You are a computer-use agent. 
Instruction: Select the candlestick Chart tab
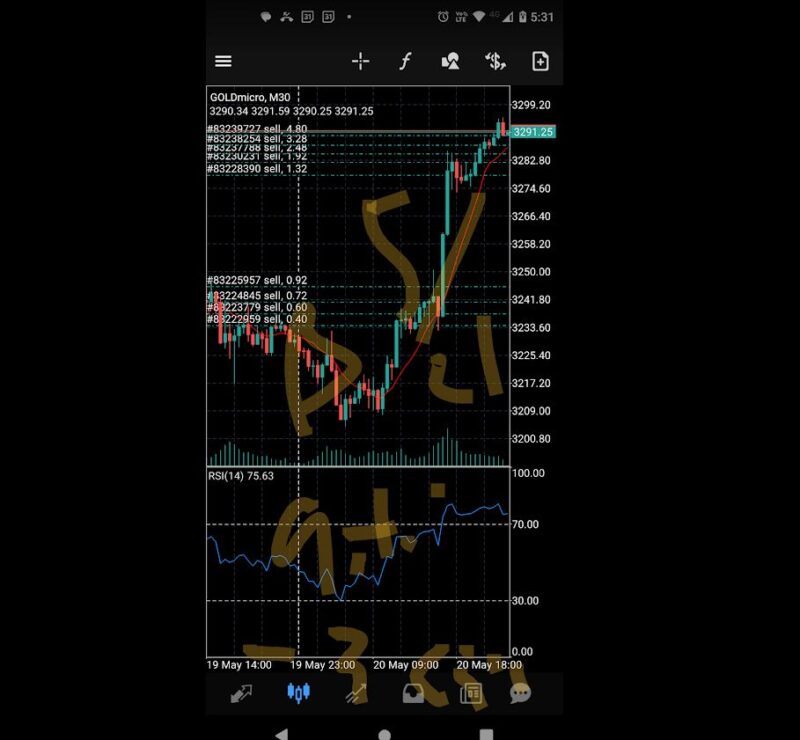click(298, 693)
